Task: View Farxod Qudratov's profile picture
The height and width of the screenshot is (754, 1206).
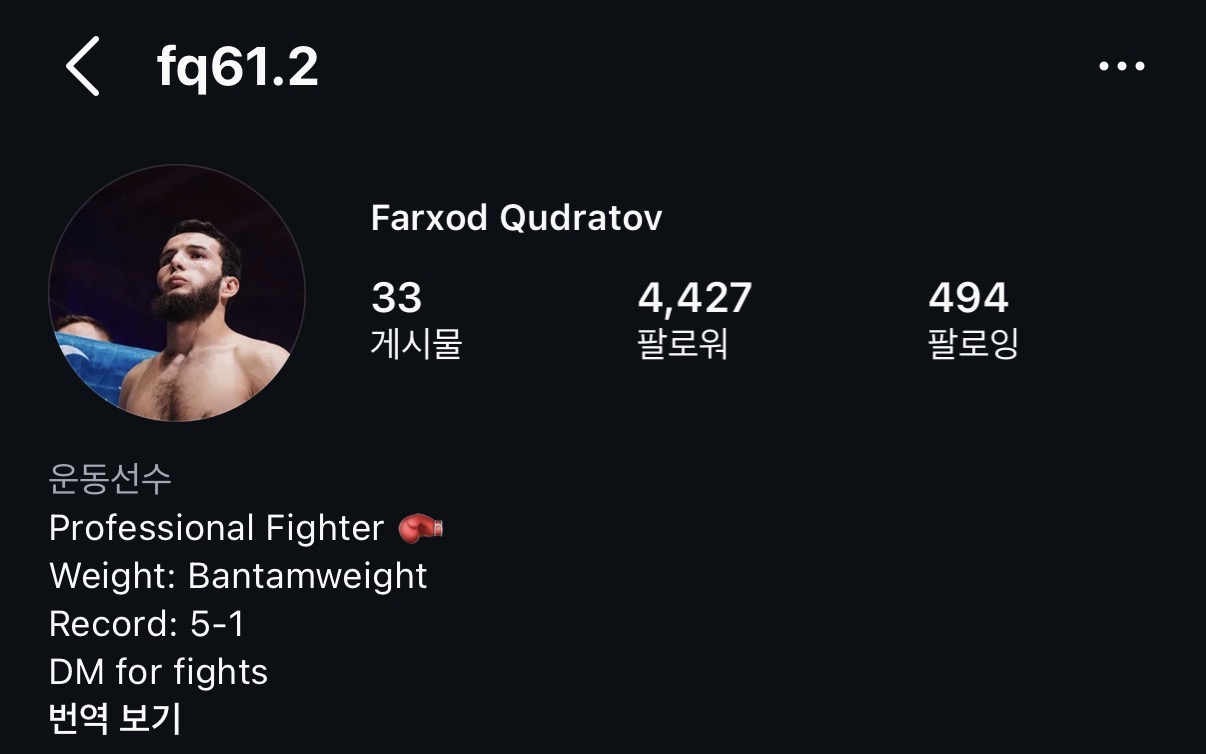Action: pyautogui.click(x=177, y=293)
